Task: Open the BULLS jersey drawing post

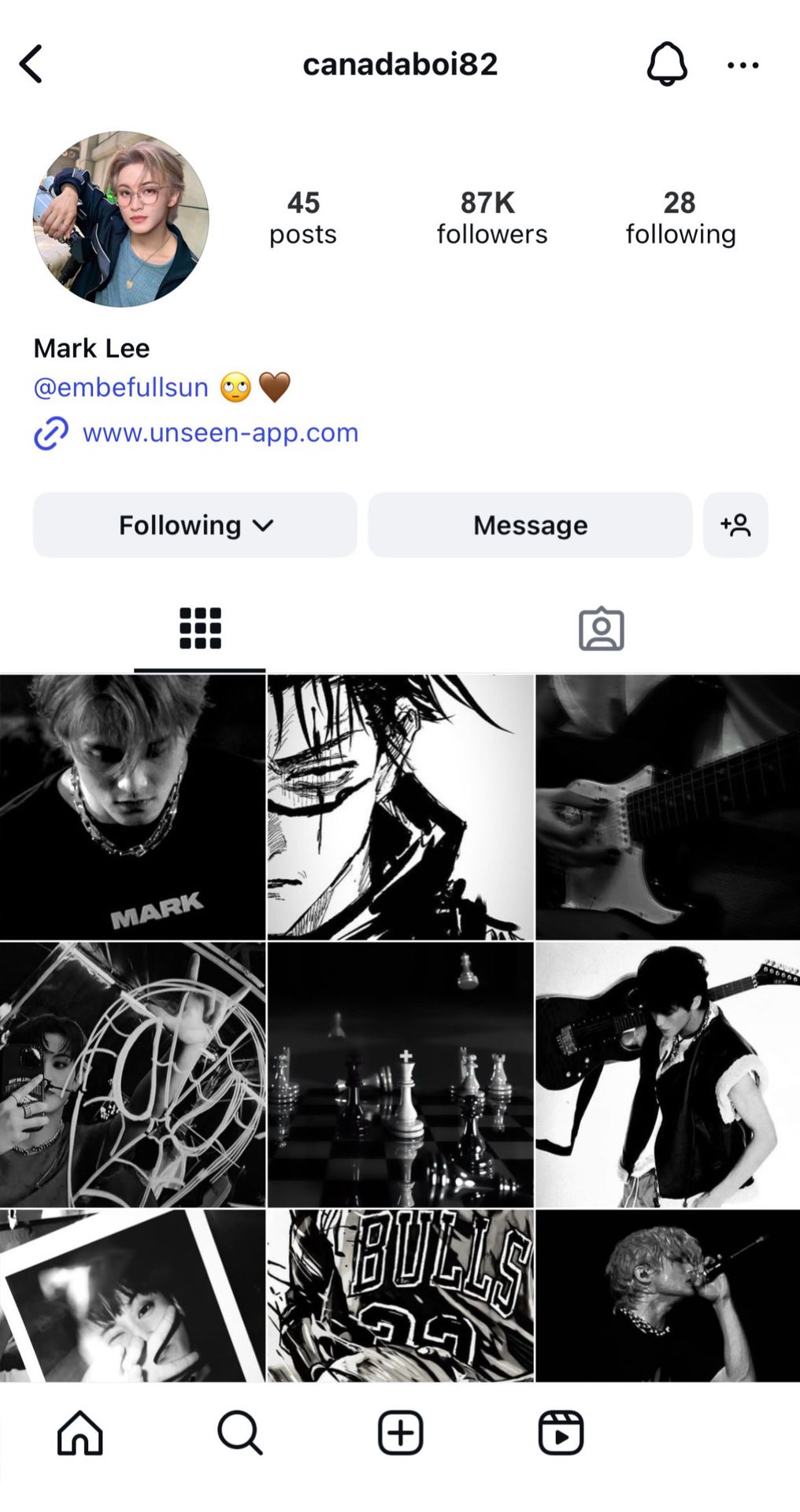Action: point(400,1295)
